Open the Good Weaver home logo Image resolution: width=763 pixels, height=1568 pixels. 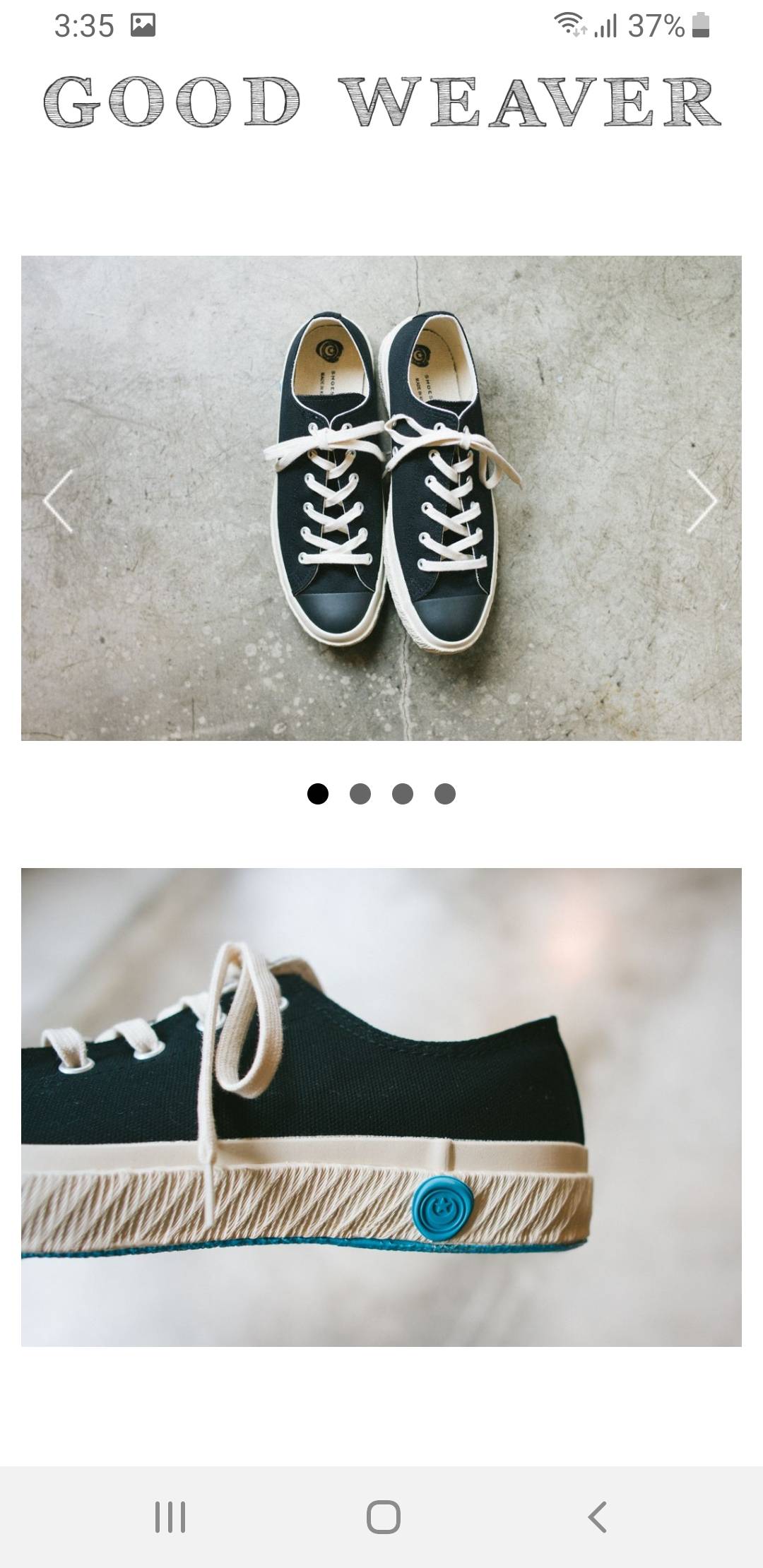381,102
